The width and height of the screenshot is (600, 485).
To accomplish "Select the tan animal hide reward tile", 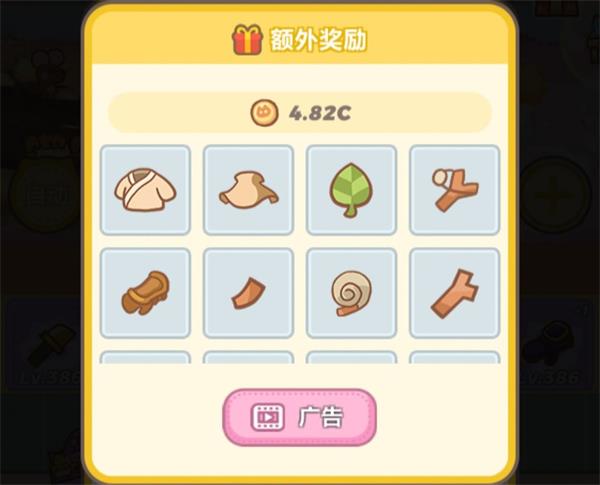I will (x=248, y=190).
